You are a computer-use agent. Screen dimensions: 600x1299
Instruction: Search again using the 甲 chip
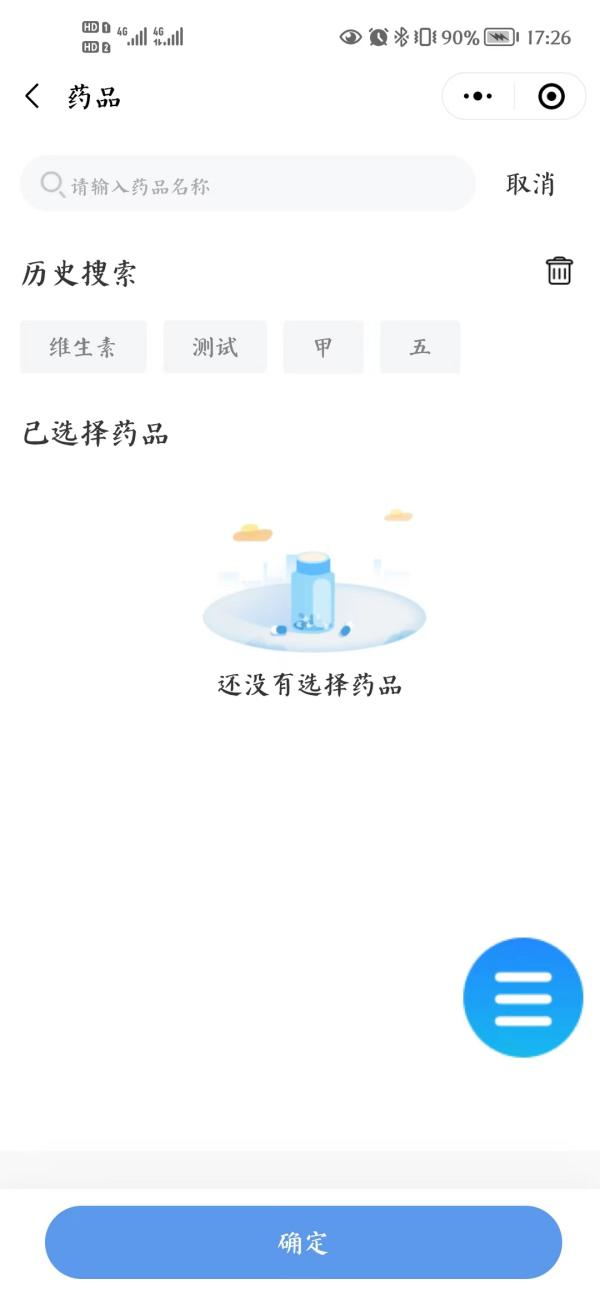(323, 347)
